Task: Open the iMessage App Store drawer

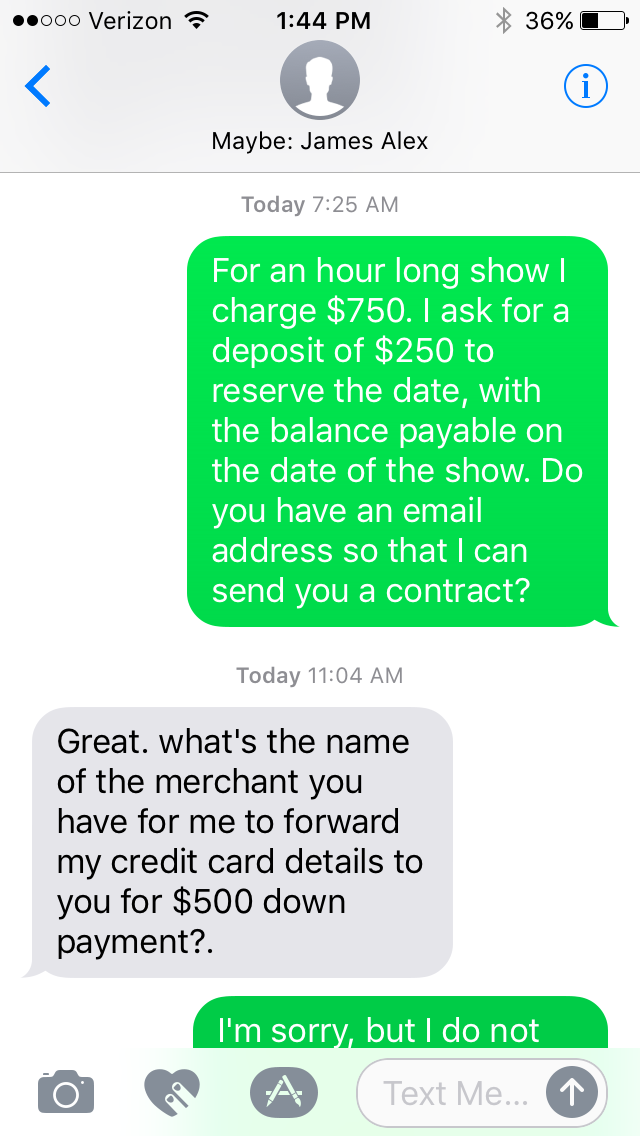Action: point(283,1091)
